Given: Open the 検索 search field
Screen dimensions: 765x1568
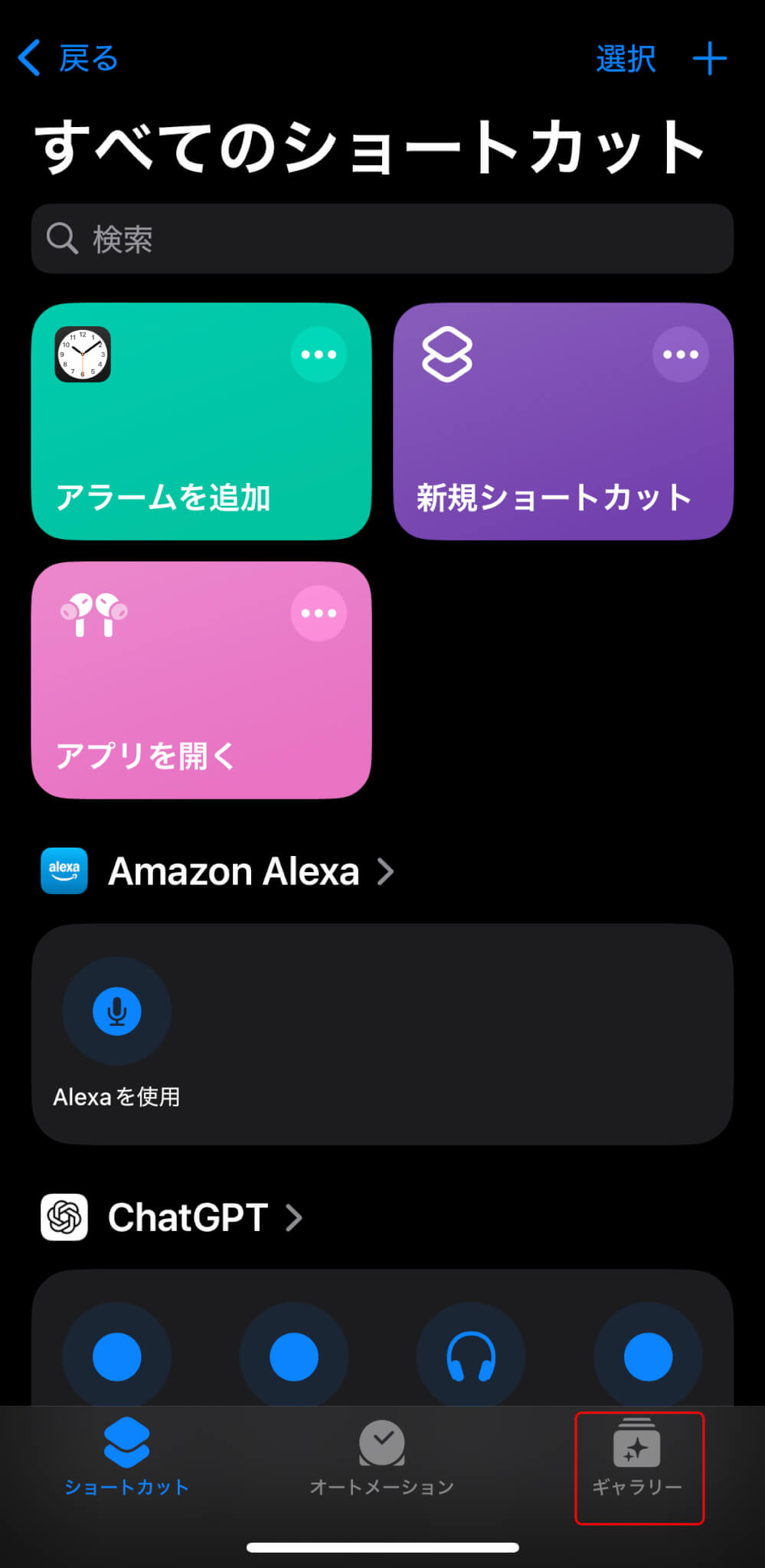Looking at the screenshot, I should [382, 239].
